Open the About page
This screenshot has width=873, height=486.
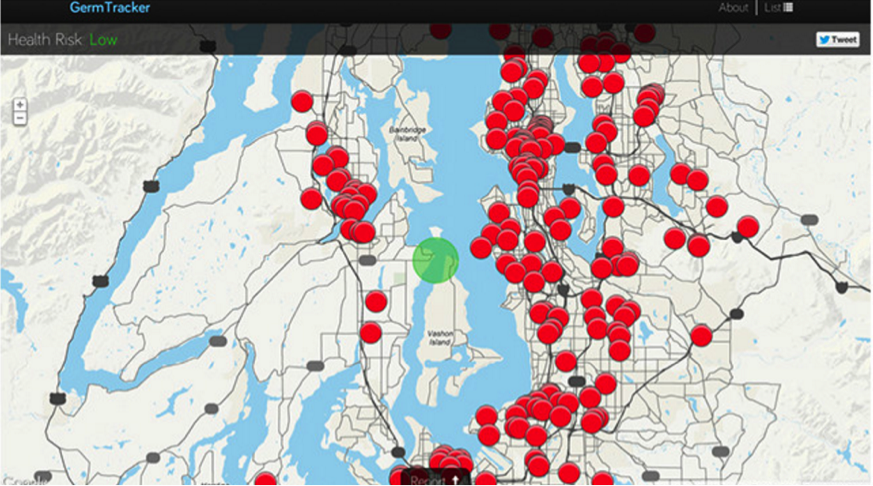pyautogui.click(x=733, y=8)
